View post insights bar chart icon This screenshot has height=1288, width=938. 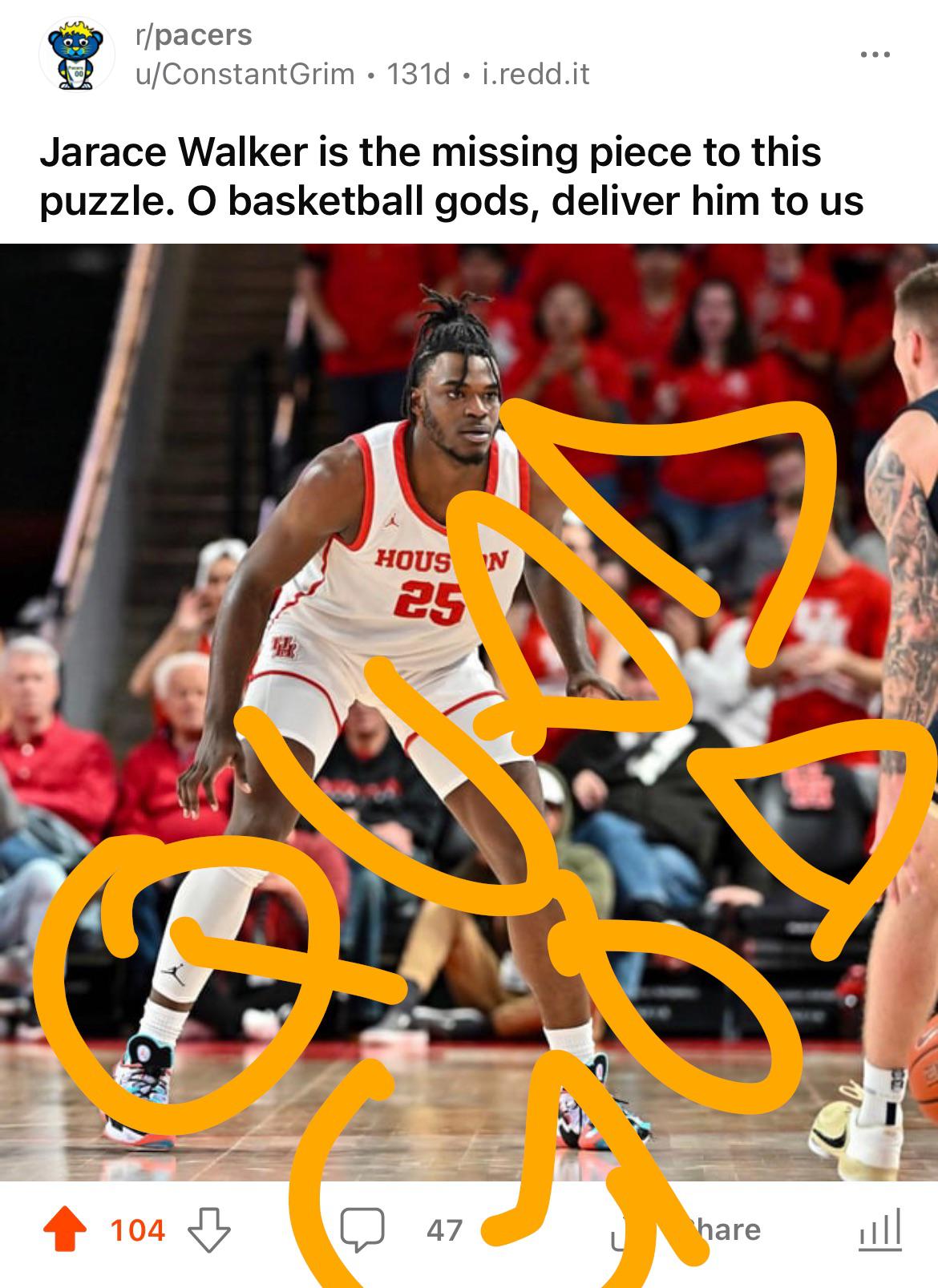(883, 1229)
